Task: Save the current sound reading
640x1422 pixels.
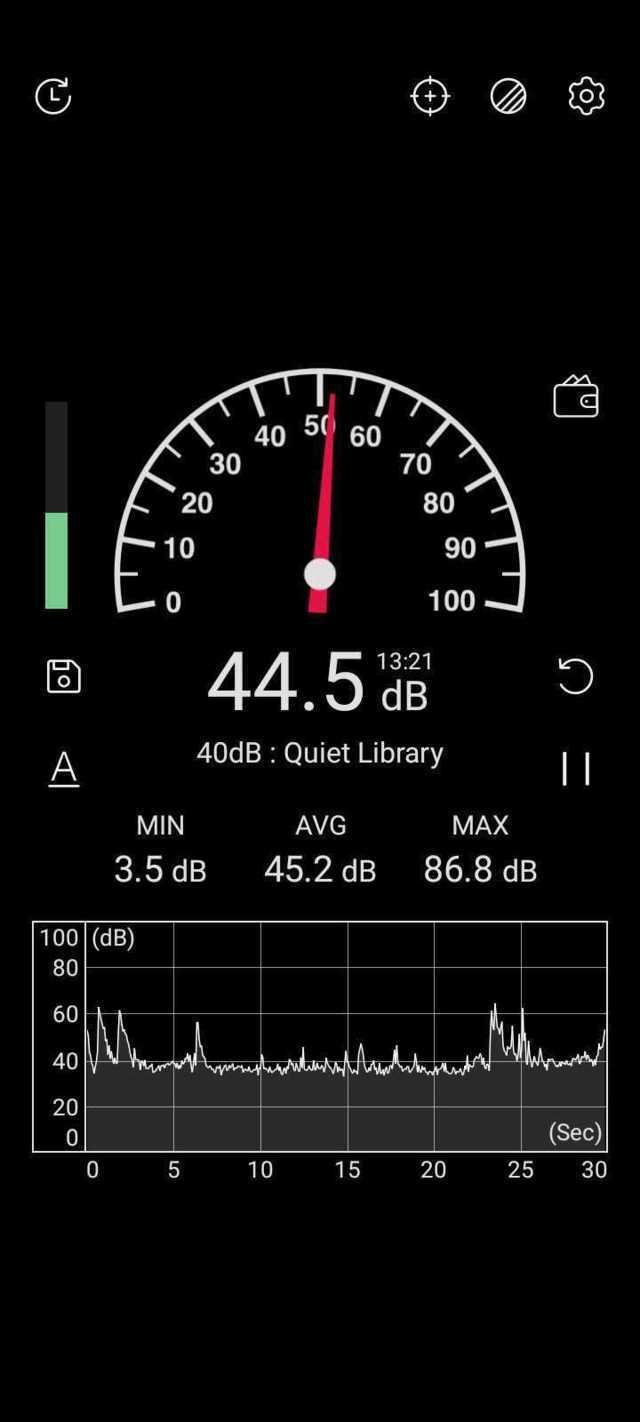Action: 64,676
